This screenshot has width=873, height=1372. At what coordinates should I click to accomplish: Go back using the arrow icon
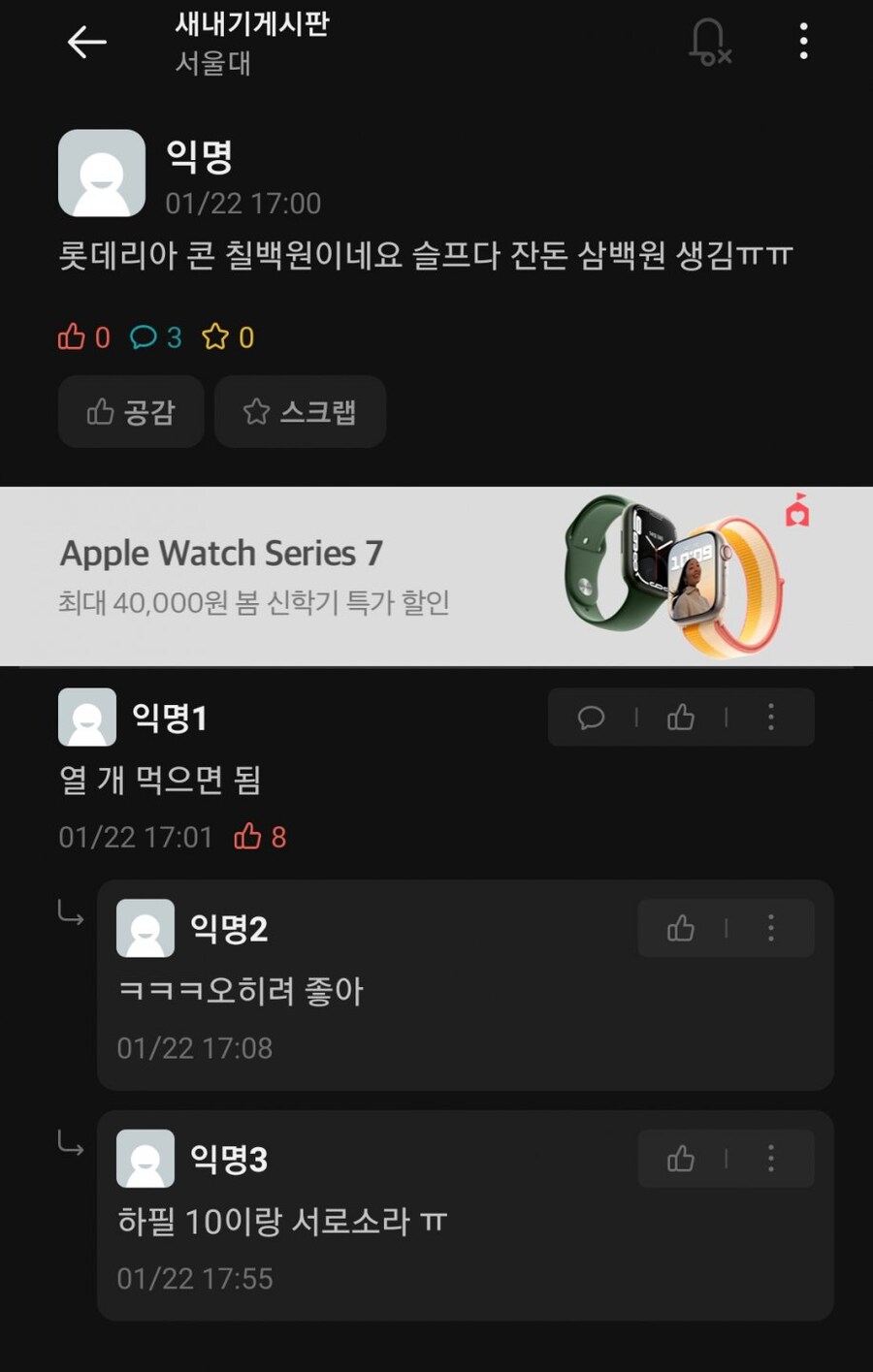tap(86, 42)
